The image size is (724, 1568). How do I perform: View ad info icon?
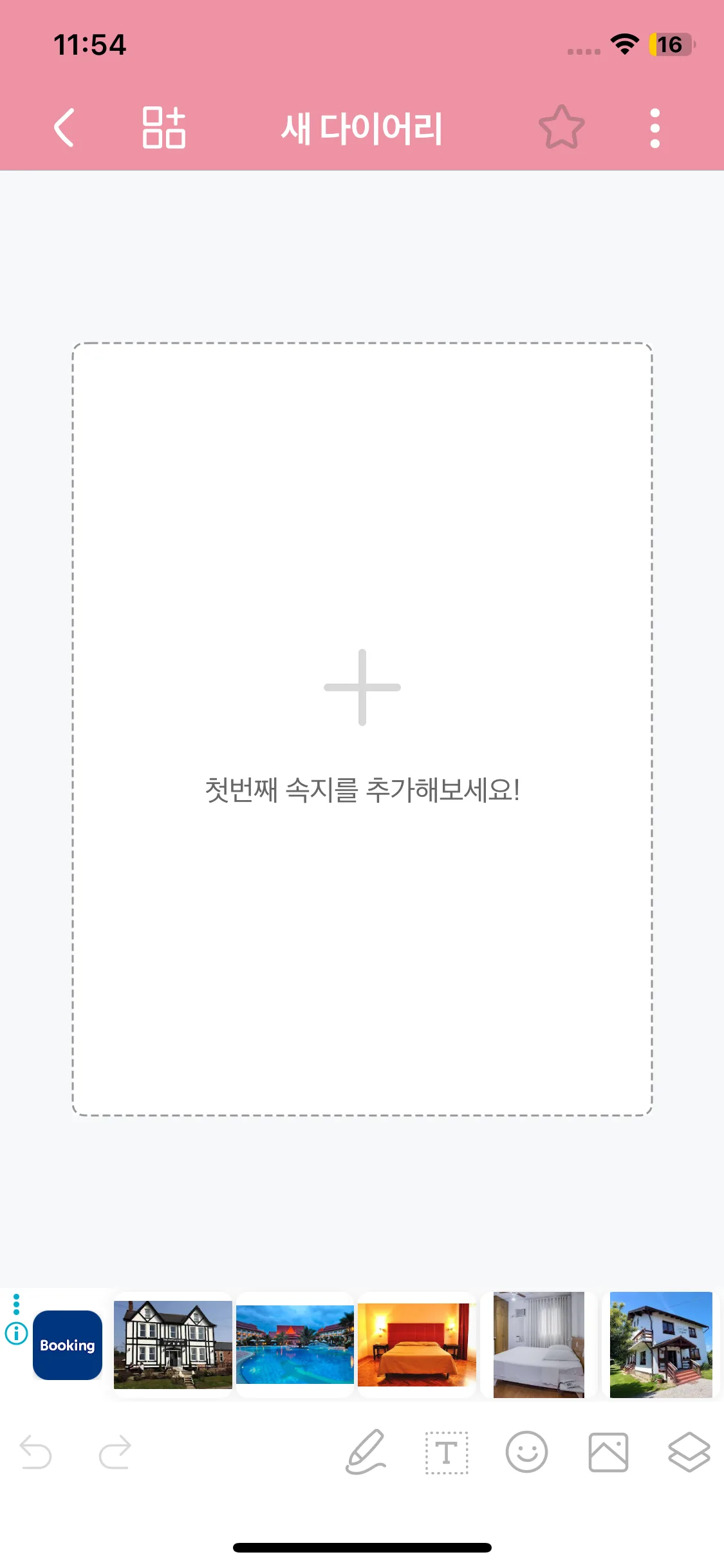pyautogui.click(x=17, y=1333)
